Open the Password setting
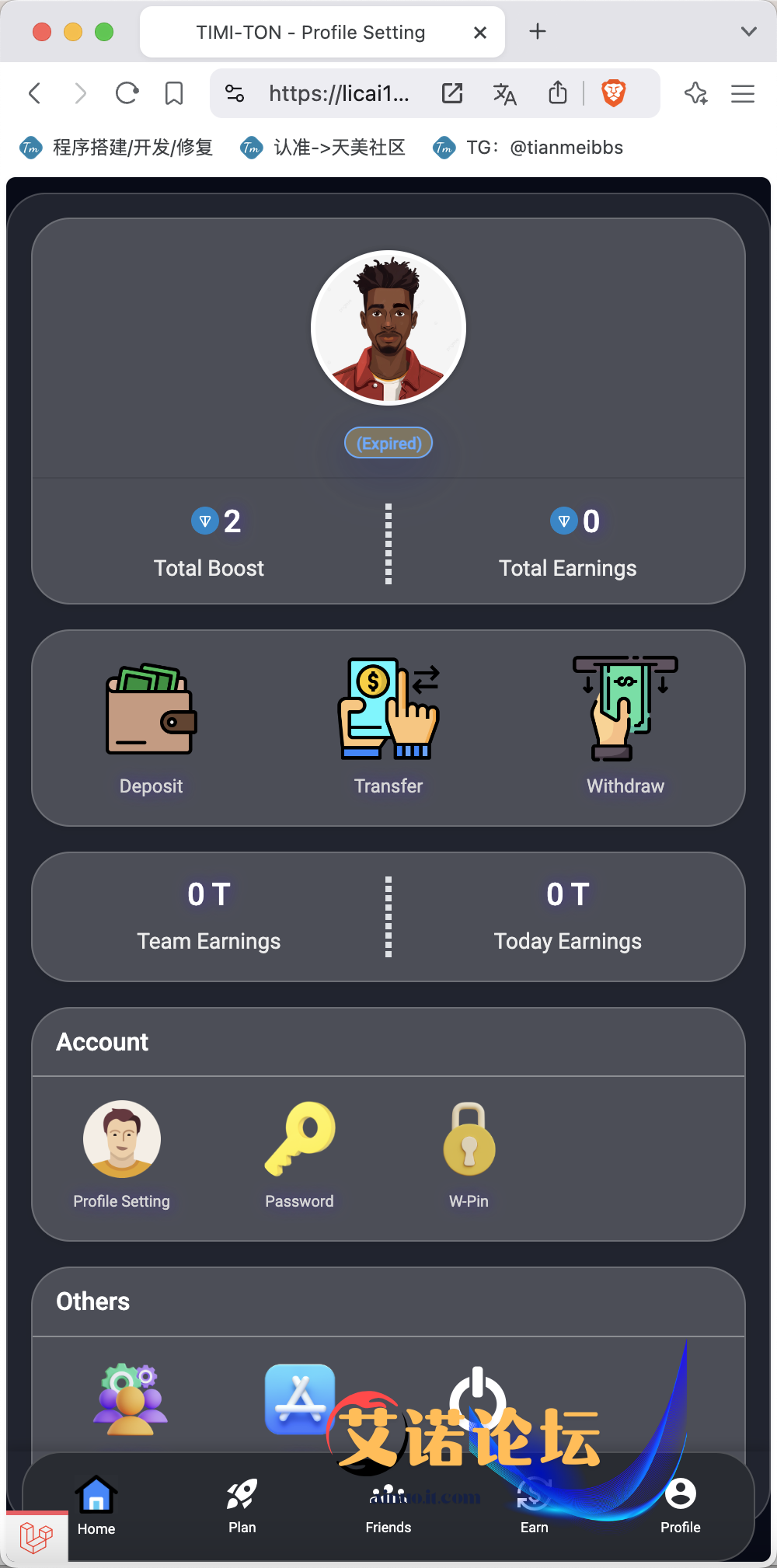The image size is (777, 1568). click(x=300, y=1155)
